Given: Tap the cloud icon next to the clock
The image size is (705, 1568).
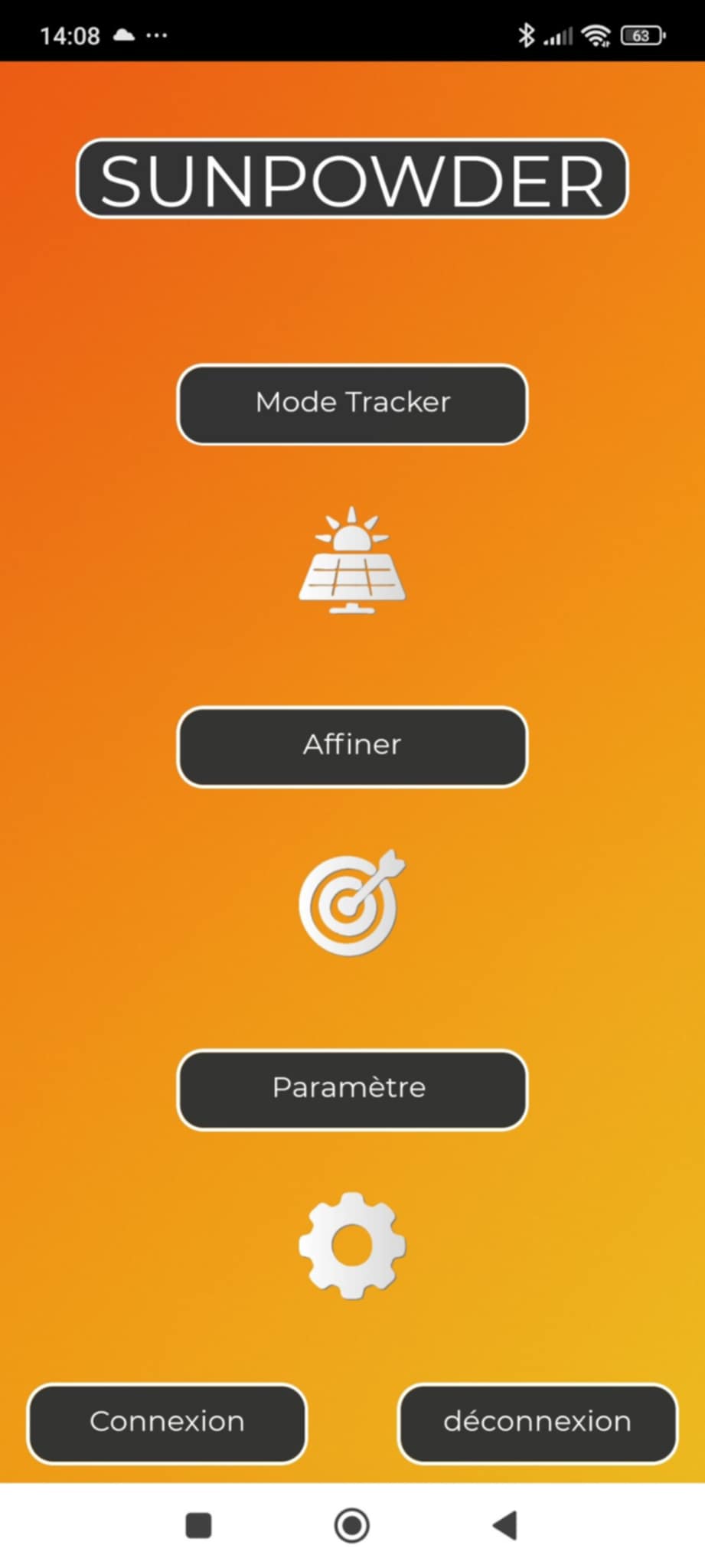Looking at the screenshot, I should click(x=122, y=36).
